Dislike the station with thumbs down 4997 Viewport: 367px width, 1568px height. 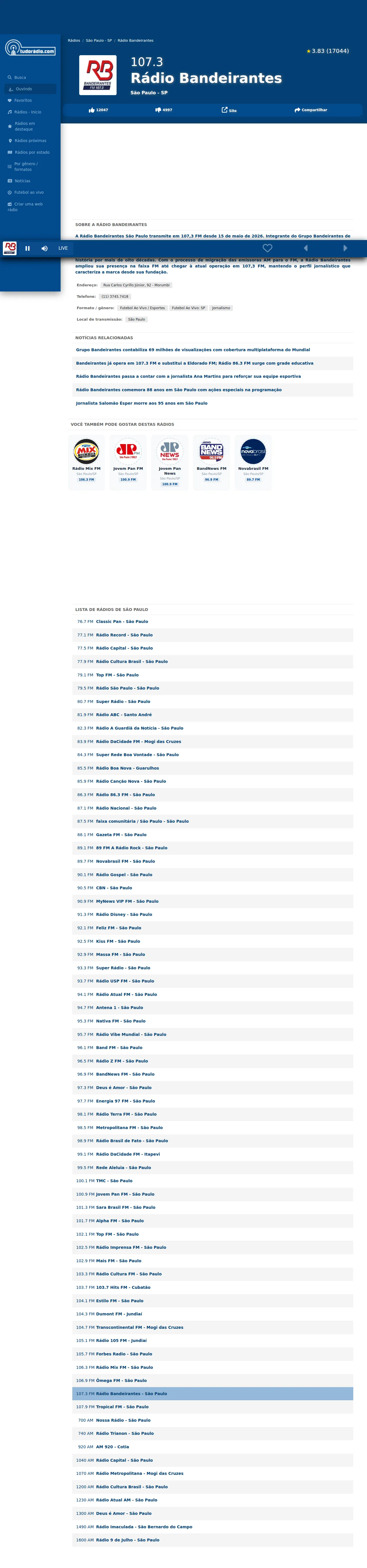164,110
